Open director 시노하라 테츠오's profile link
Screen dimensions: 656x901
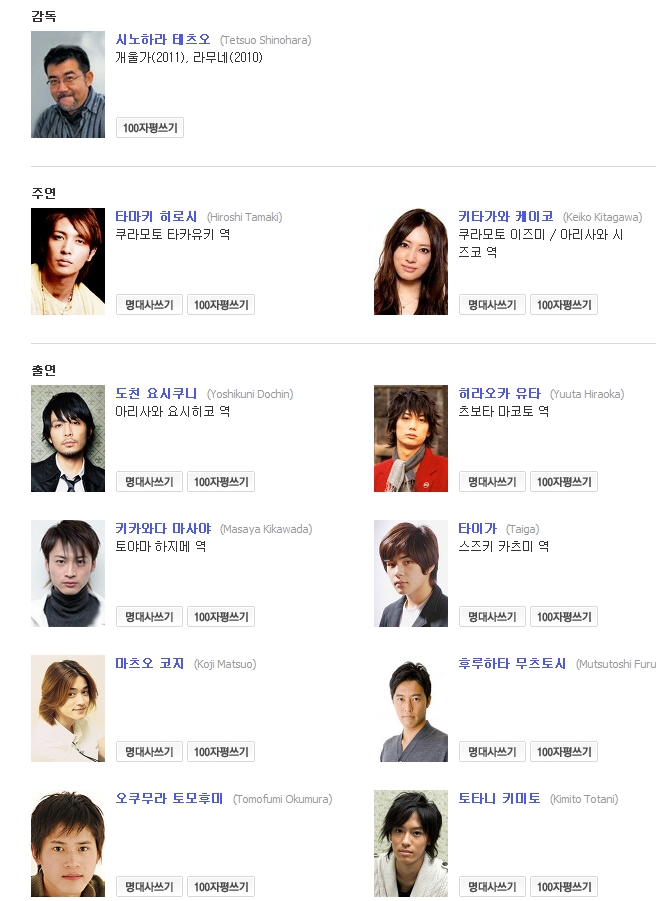click(x=162, y=40)
